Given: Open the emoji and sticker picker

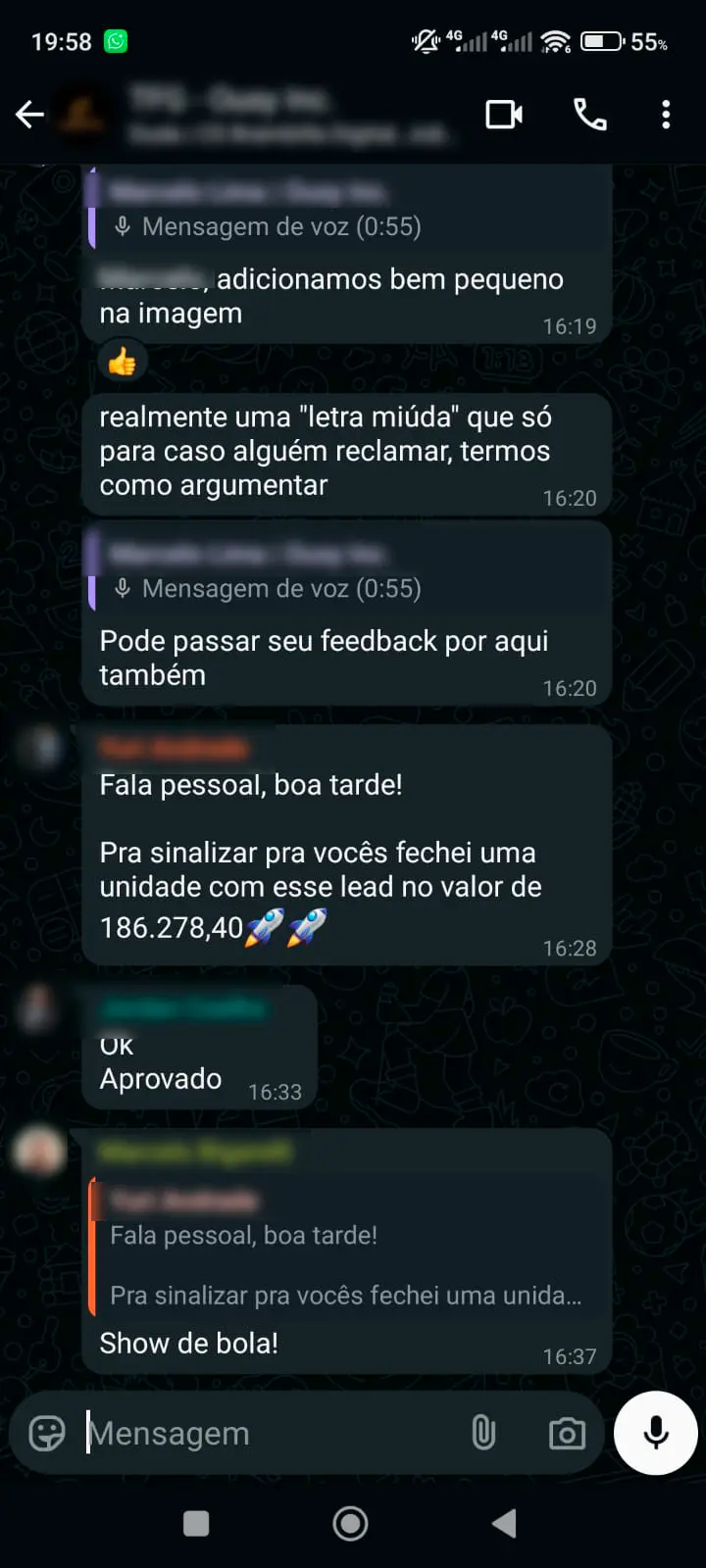Looking at the screenshot, I should point(43,1433).
